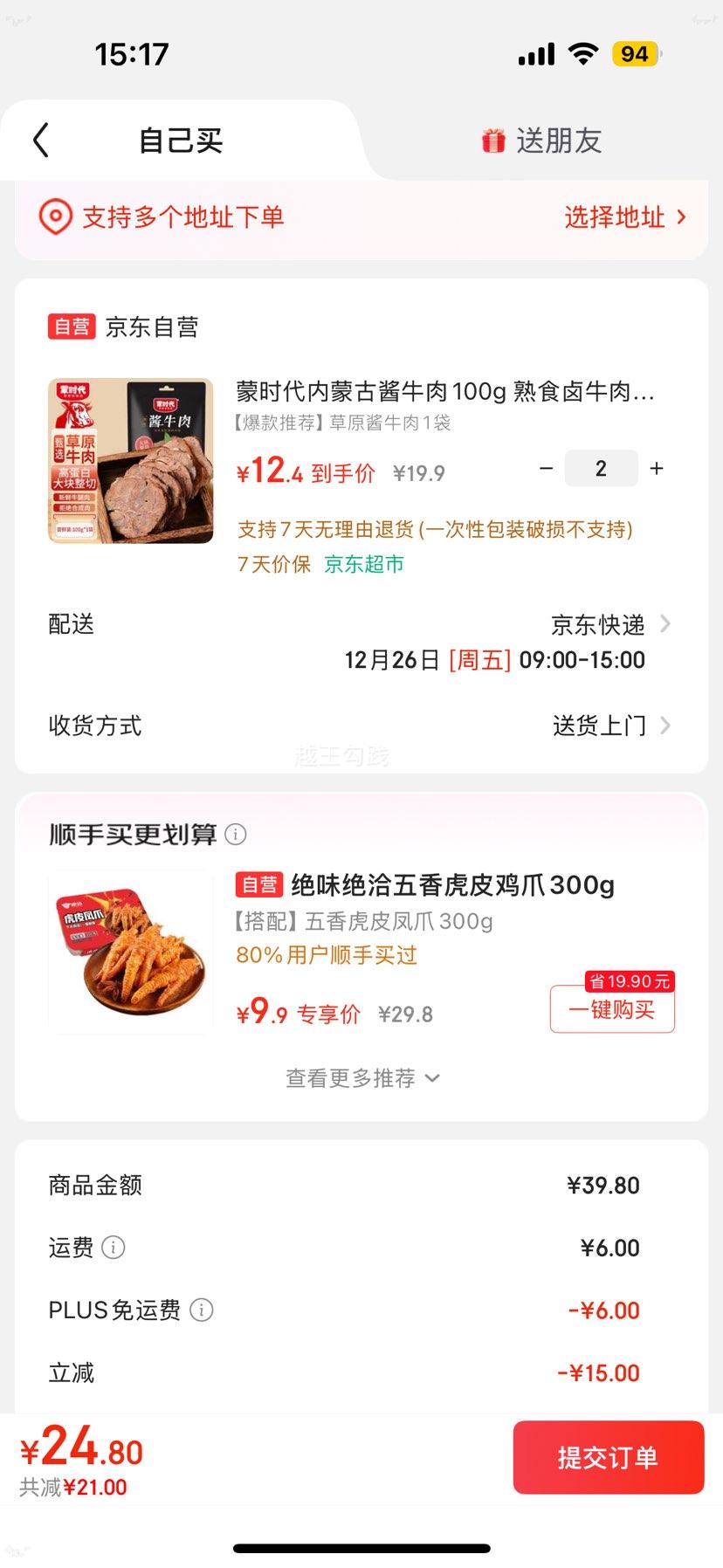The image size is (723, 1568).
Task: Click the Wi-Fi icon in the status bar
Action: click(x=583, y=53)
